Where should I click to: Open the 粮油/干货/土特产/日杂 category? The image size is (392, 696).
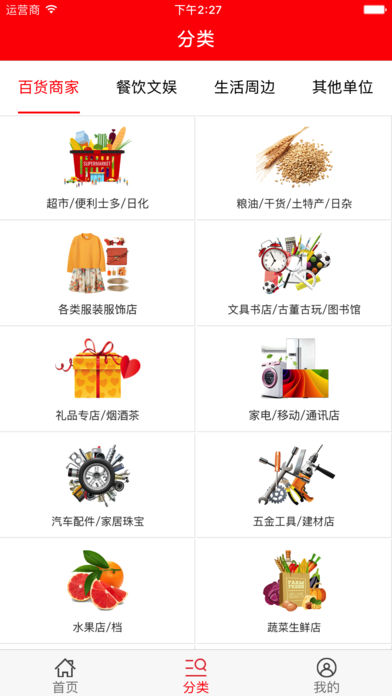click(294, 168)
